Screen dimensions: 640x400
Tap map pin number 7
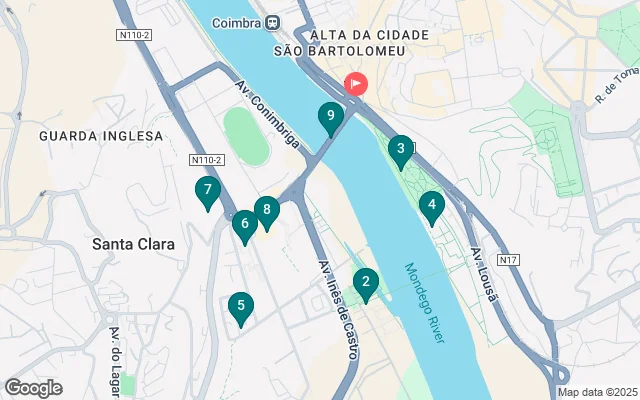coord(207,191)
